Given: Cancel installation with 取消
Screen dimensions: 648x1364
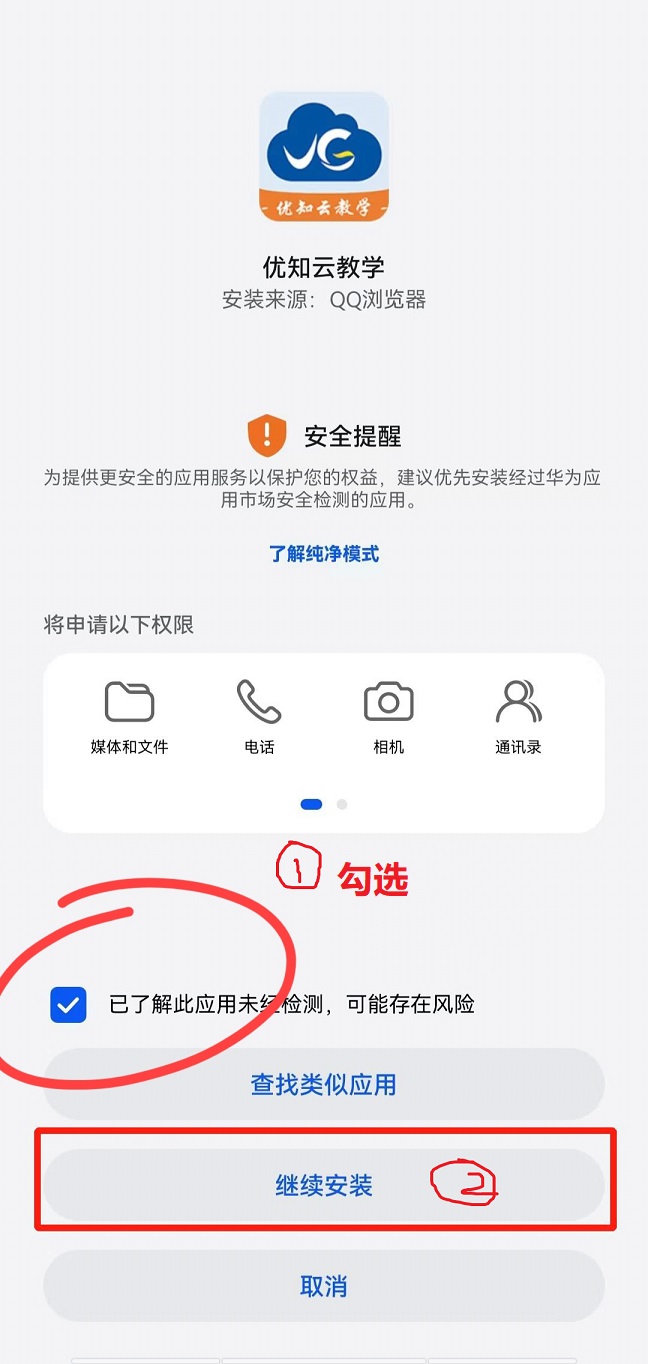Looking at the screenshot, I should tap(324, 1286).
